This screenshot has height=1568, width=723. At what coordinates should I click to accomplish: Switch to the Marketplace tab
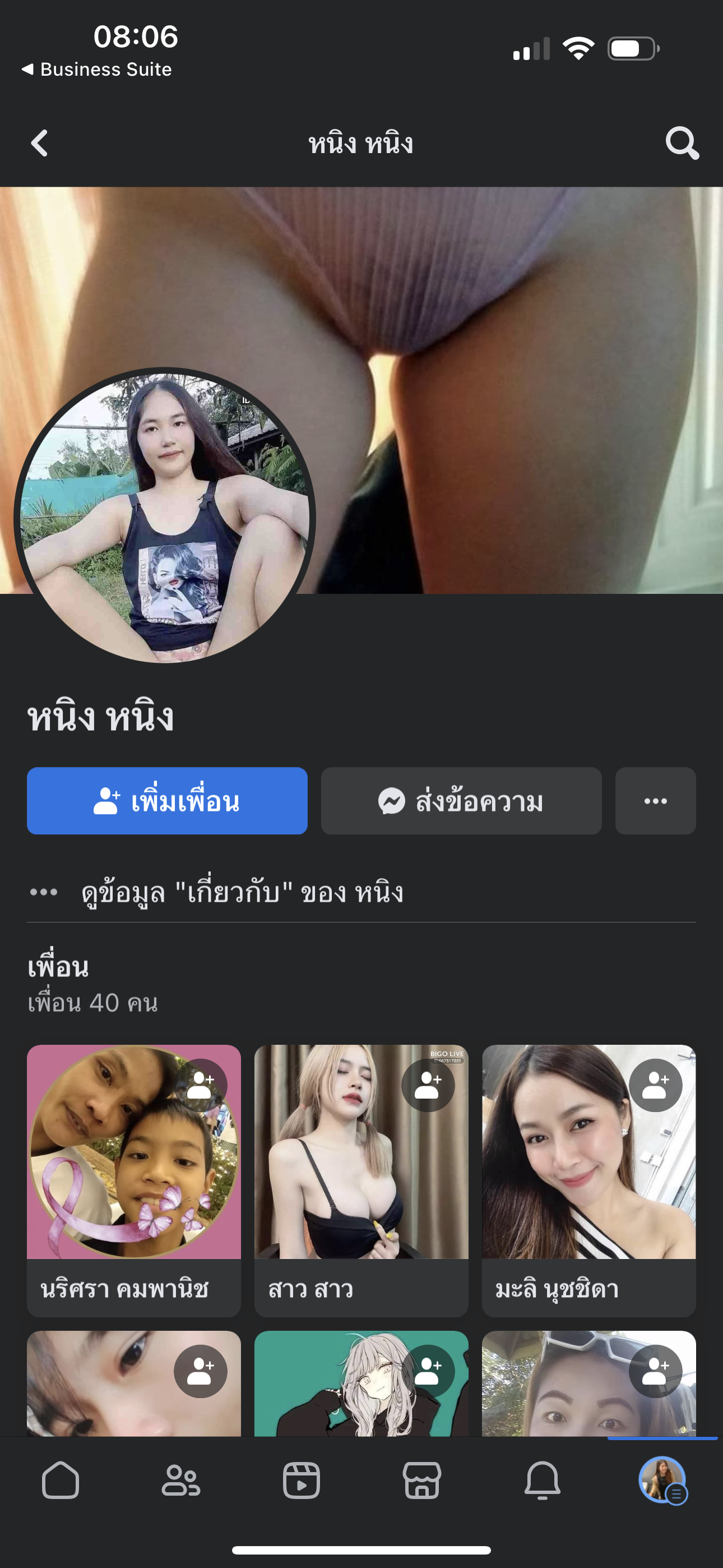[421, 1481]
